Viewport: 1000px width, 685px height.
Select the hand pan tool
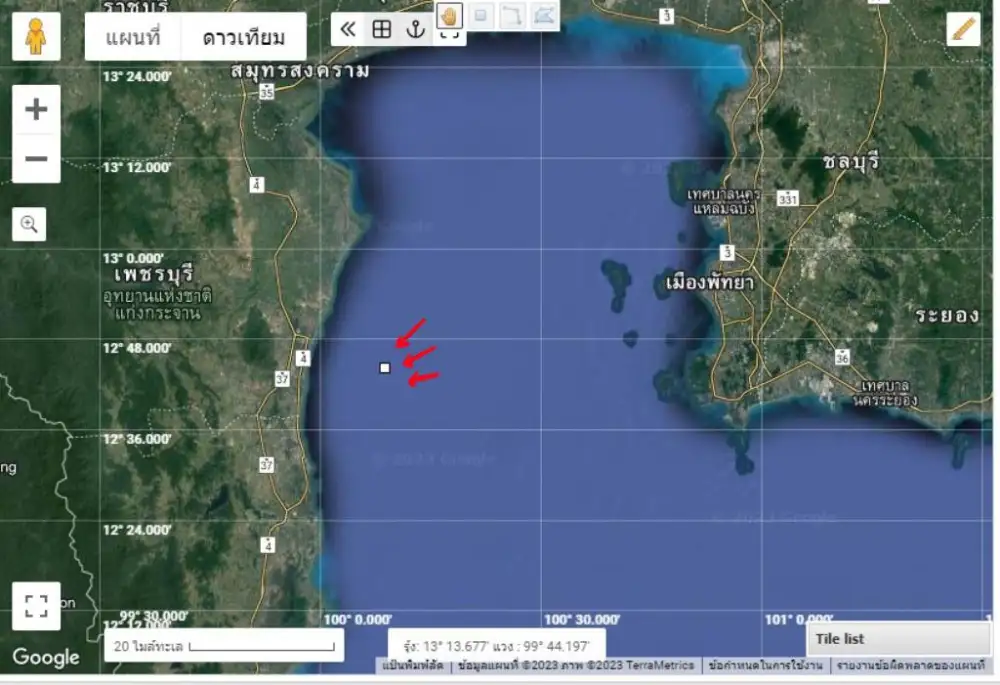click(450, 16)
